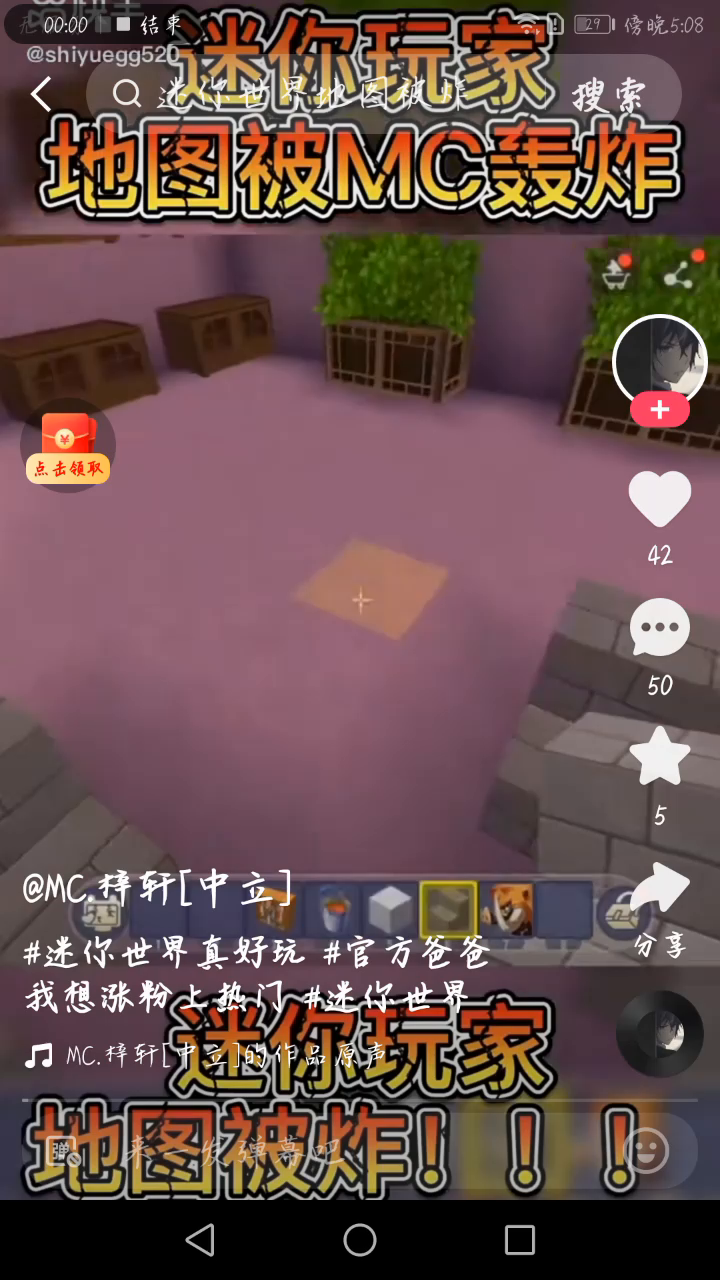Image resolution: width=720 pixels, height=1280 pixels.
Task: Open the rotating music disc
Action: coord(659,1033)
